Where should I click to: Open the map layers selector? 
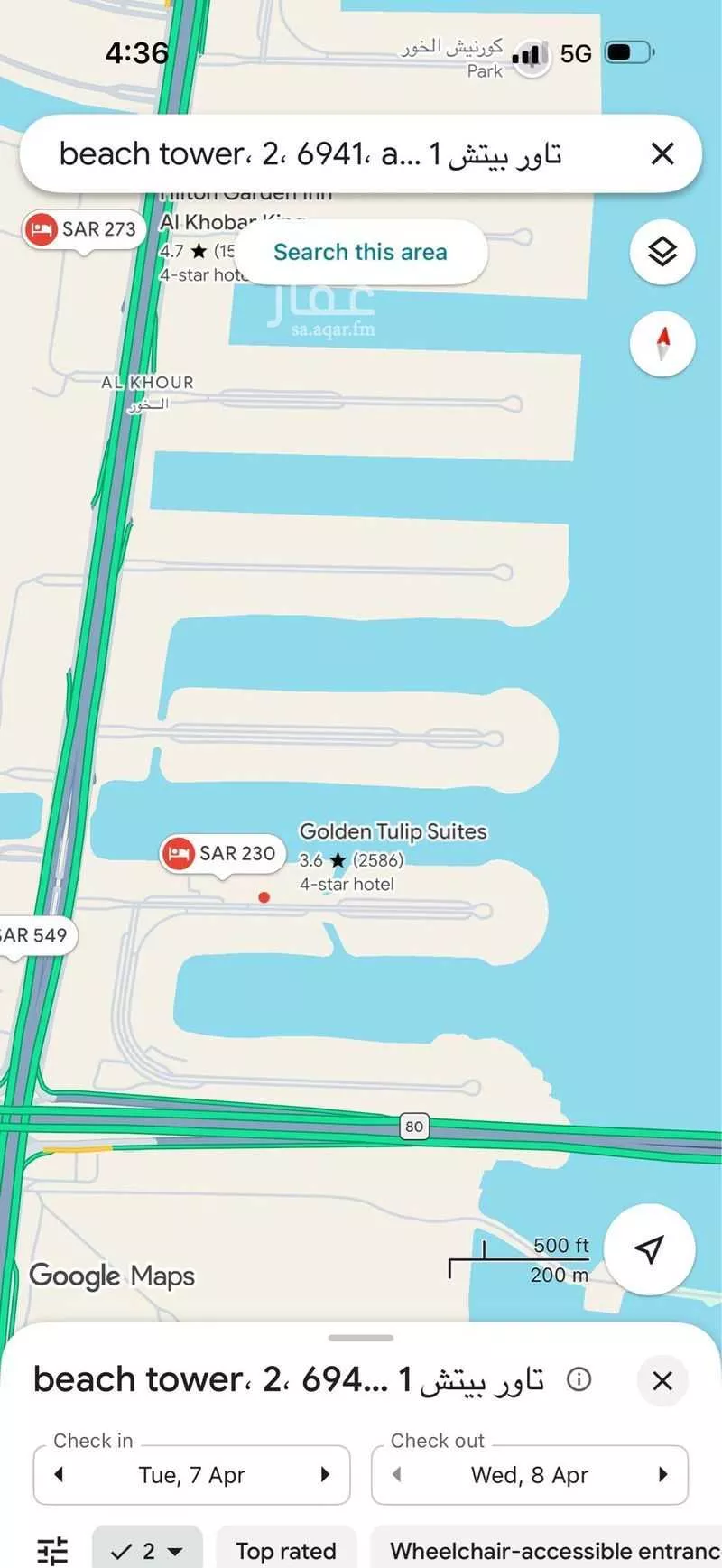pyautogui.click(x=662, y=252)
